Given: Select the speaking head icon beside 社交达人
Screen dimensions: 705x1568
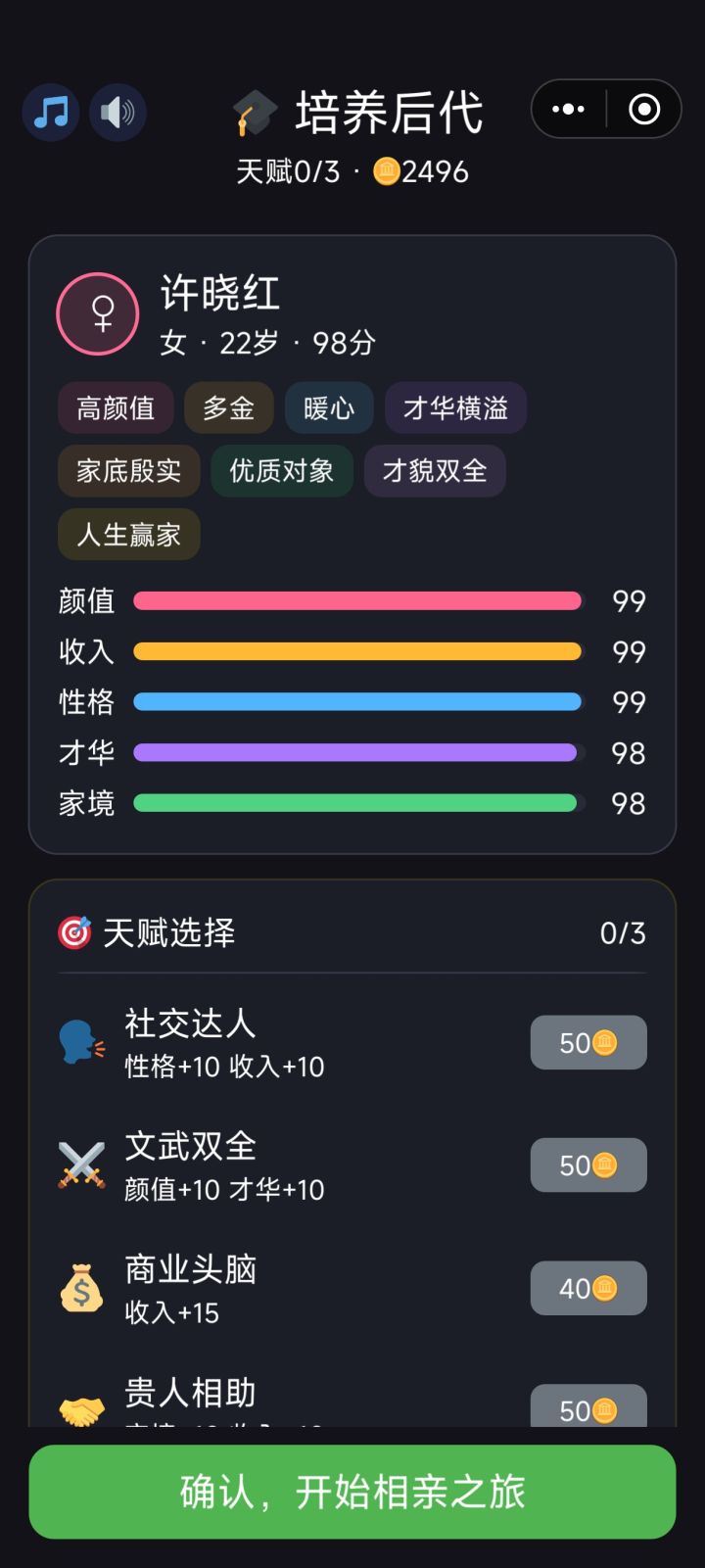Looking at the screenshot, I should click(82, 1041).
